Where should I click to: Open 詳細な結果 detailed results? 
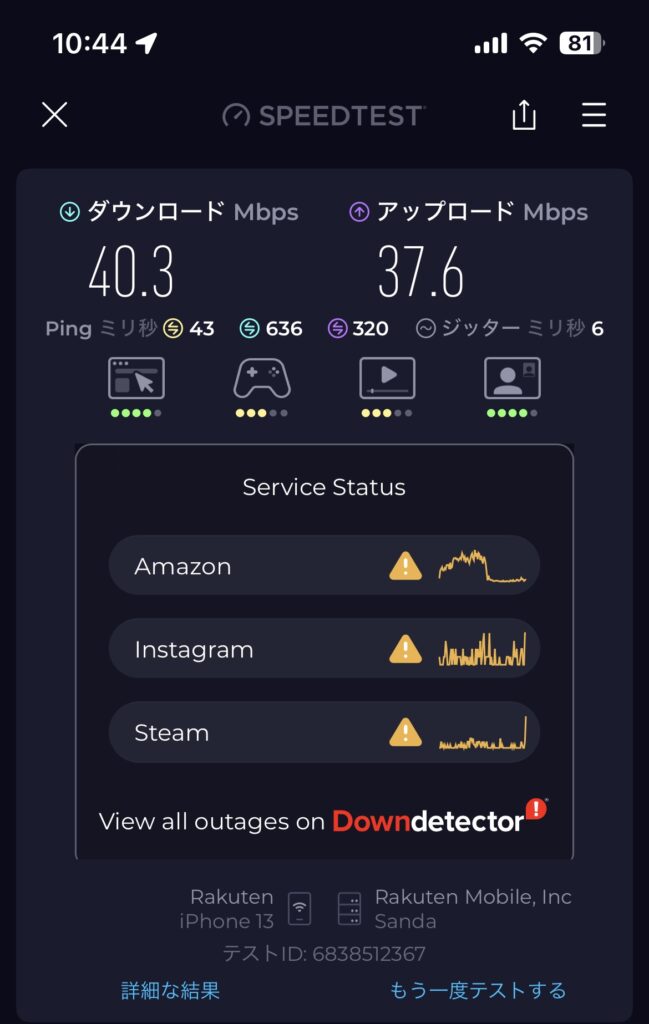point(170,990)
